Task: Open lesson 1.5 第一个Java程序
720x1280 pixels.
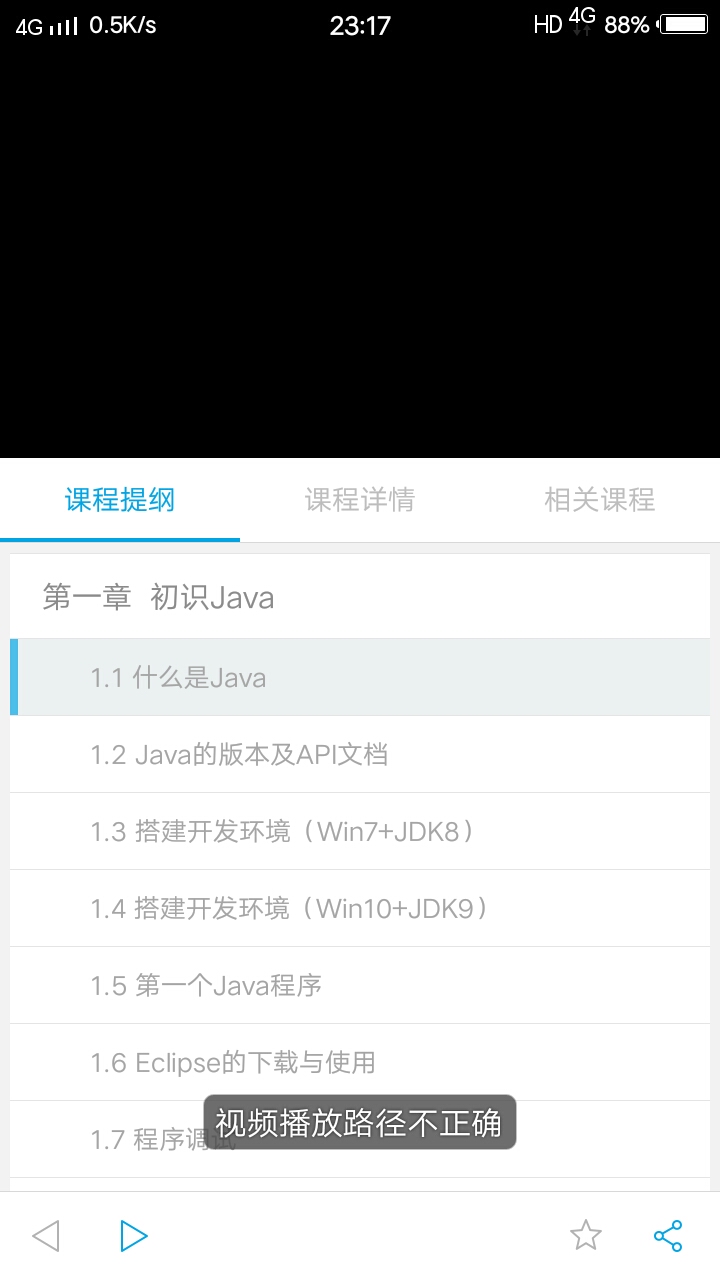Action: coord(360,985)
